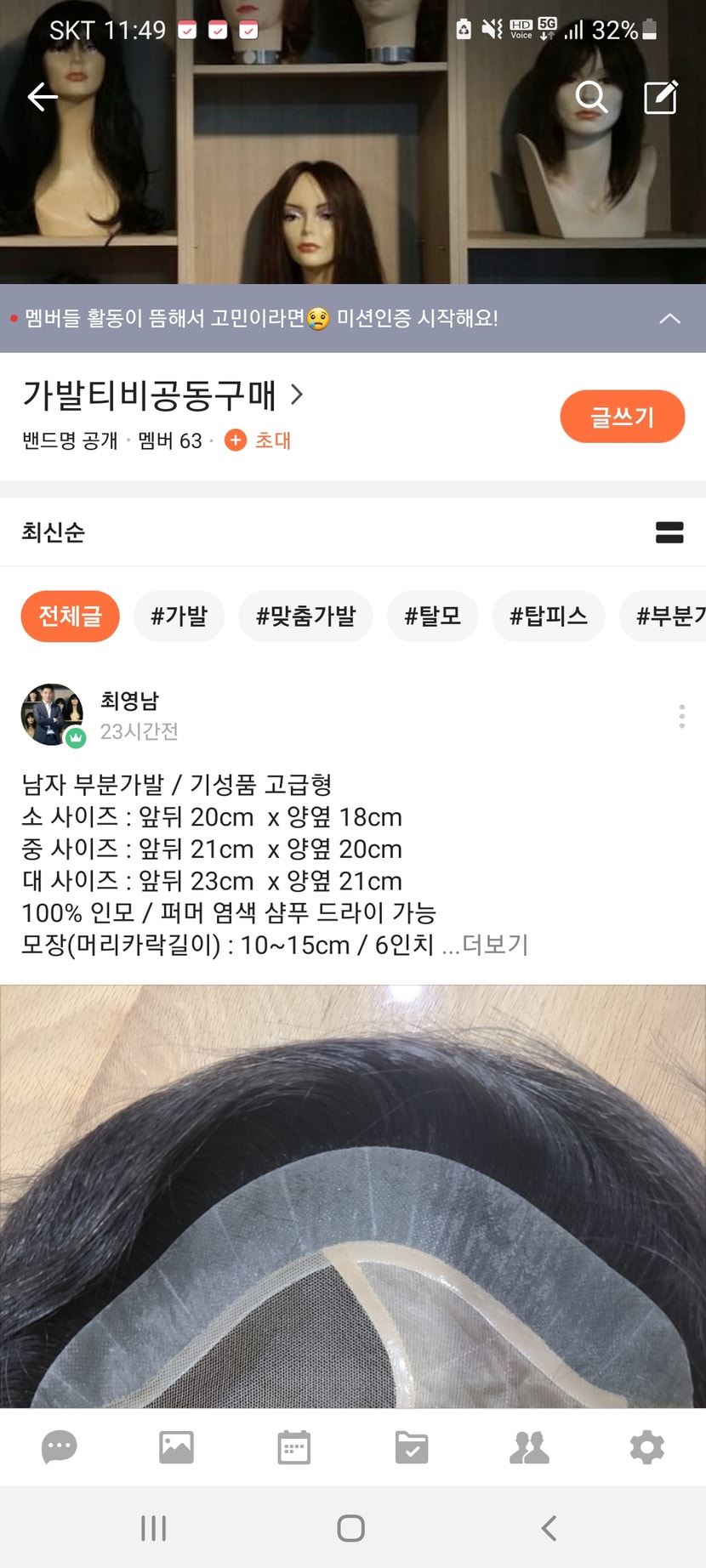Collapse the mission notice banner
This screenshot has height=1568, width=706.
coord(669,319)
